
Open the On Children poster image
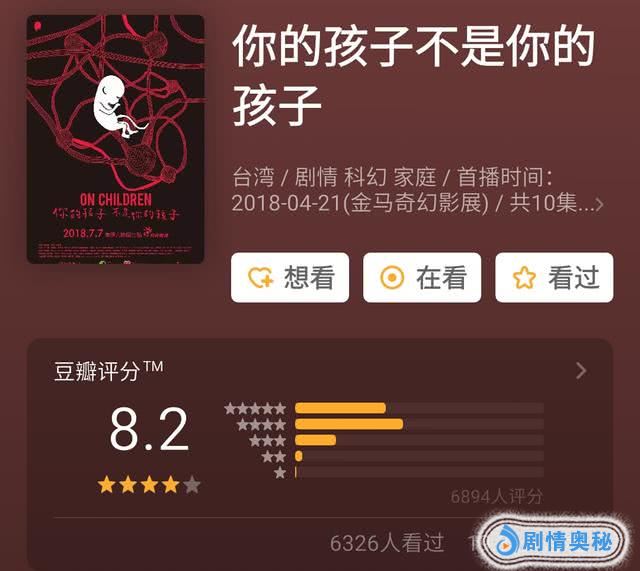(115, 139)
